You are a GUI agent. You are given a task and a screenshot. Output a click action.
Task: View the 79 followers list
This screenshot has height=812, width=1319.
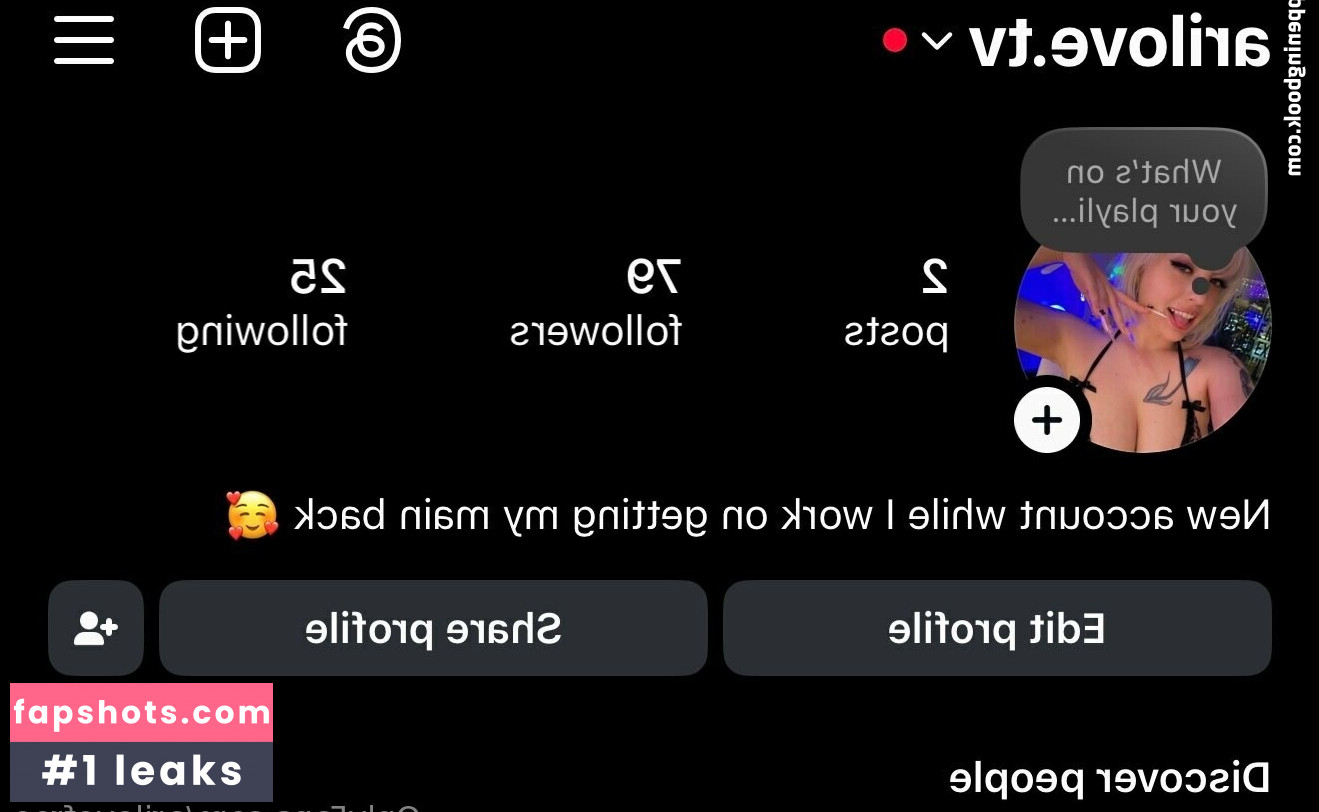point(596,303)
